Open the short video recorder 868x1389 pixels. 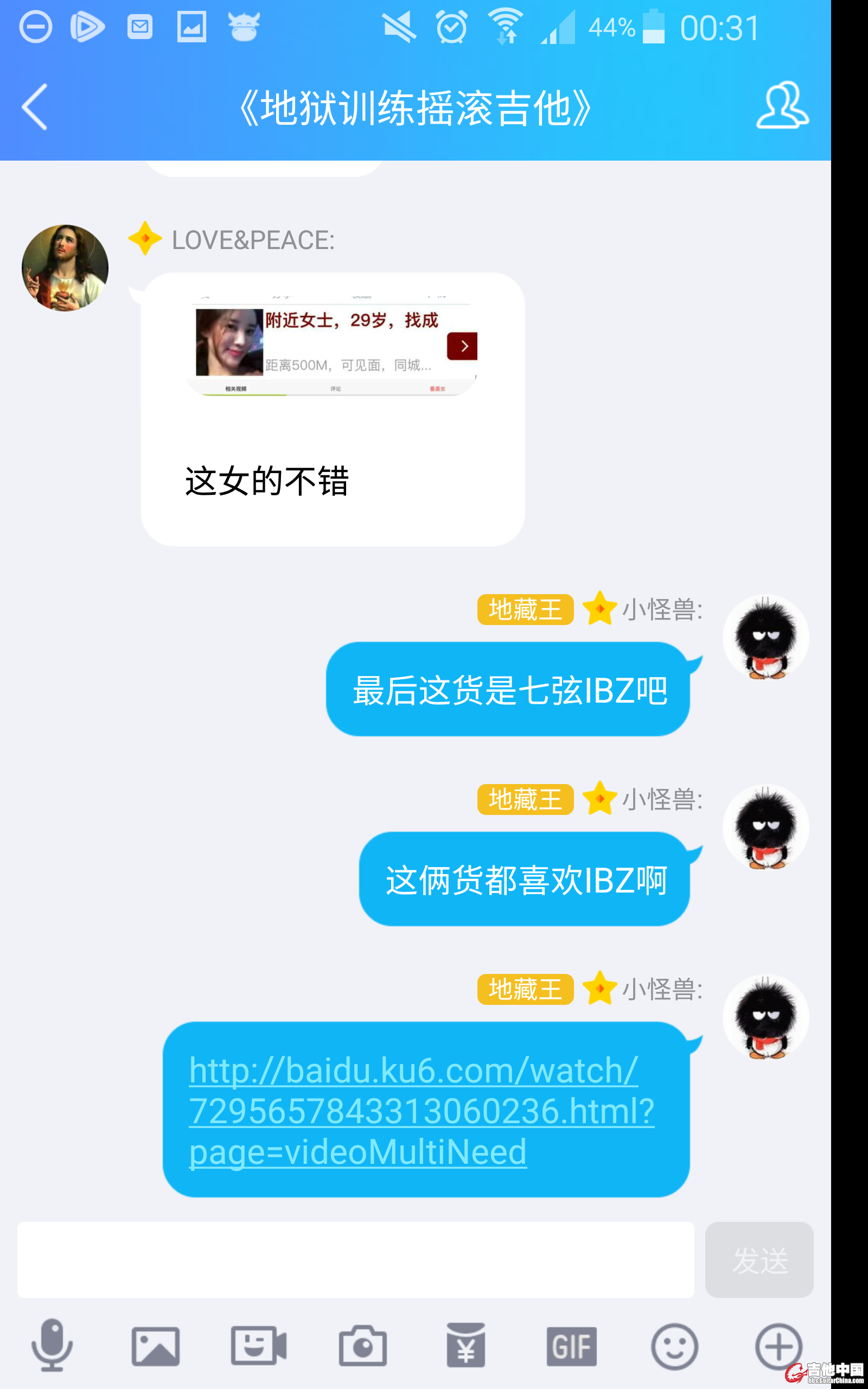click(259, 1346)
